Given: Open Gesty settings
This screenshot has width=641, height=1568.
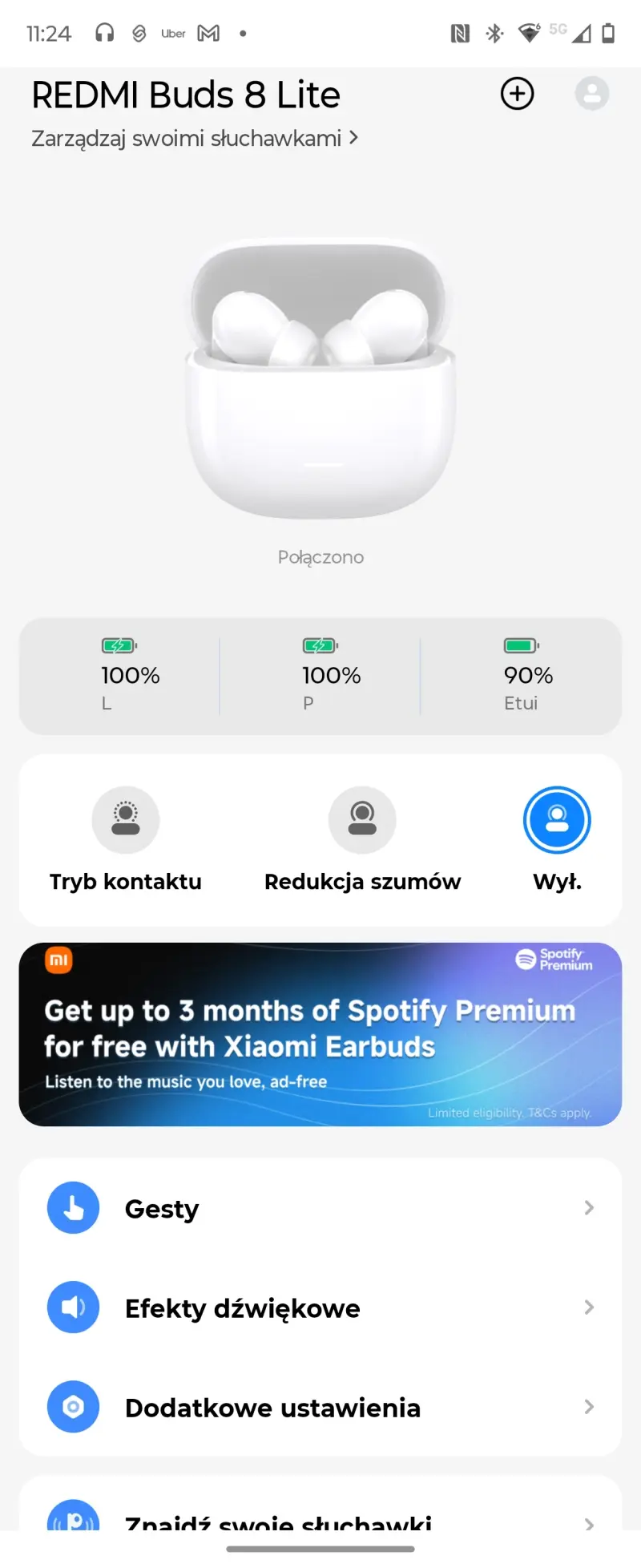Looking at the screenshot, I should tap(320, 1208).
